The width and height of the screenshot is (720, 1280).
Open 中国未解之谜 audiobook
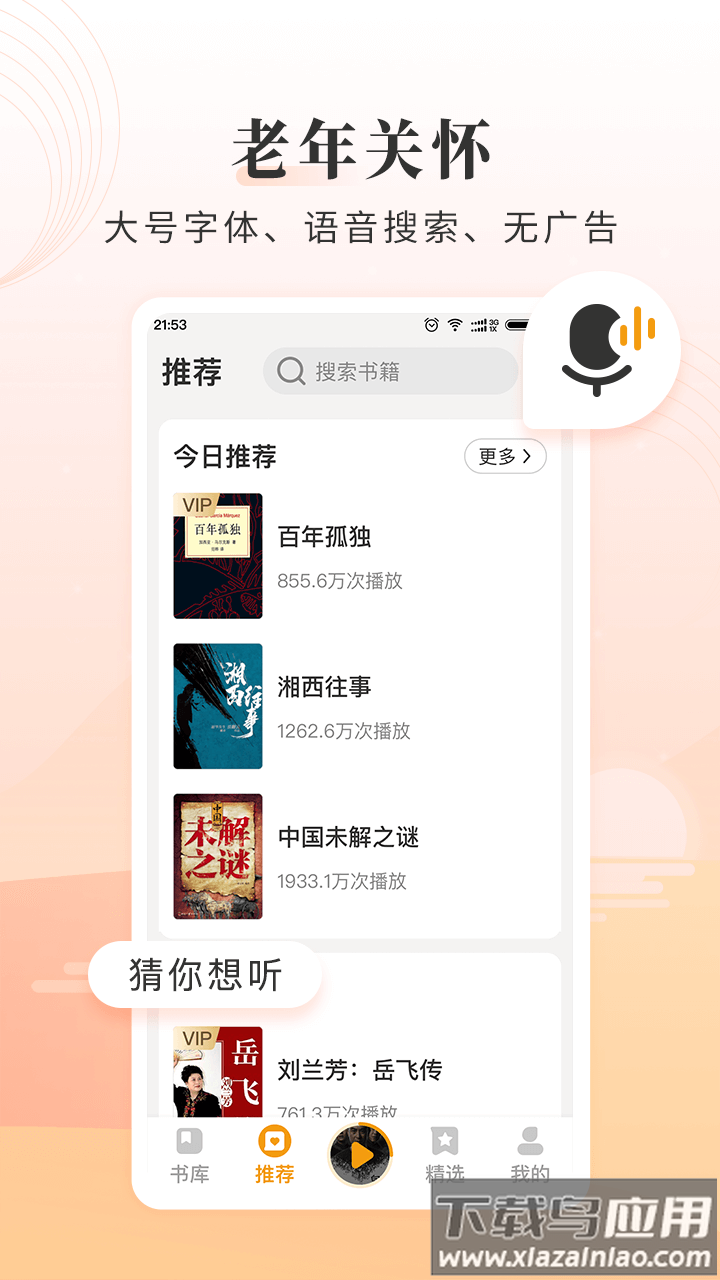[x=218, y=857]
